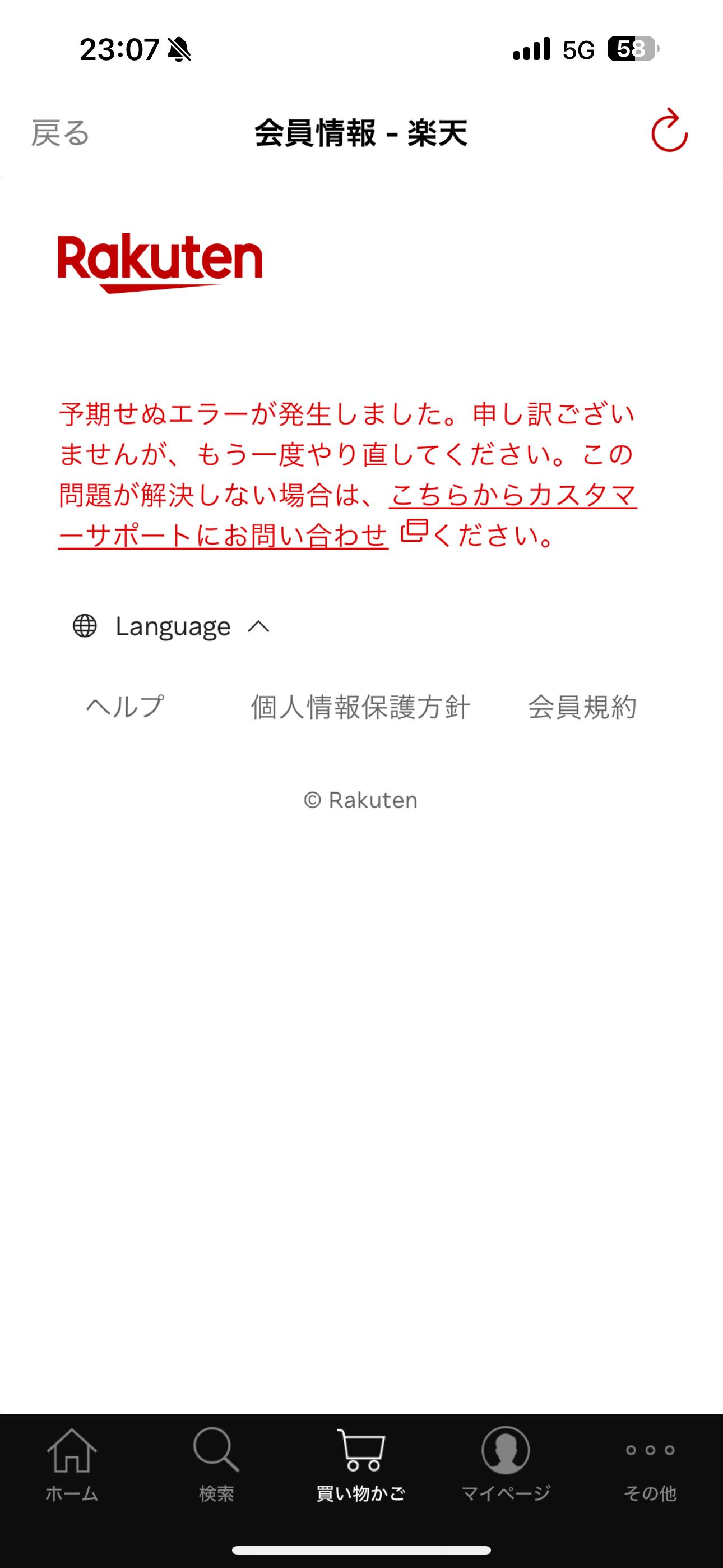The image size is (723, 1568).
Task: Tap 戻る to go back
Action: coord(61,133)
